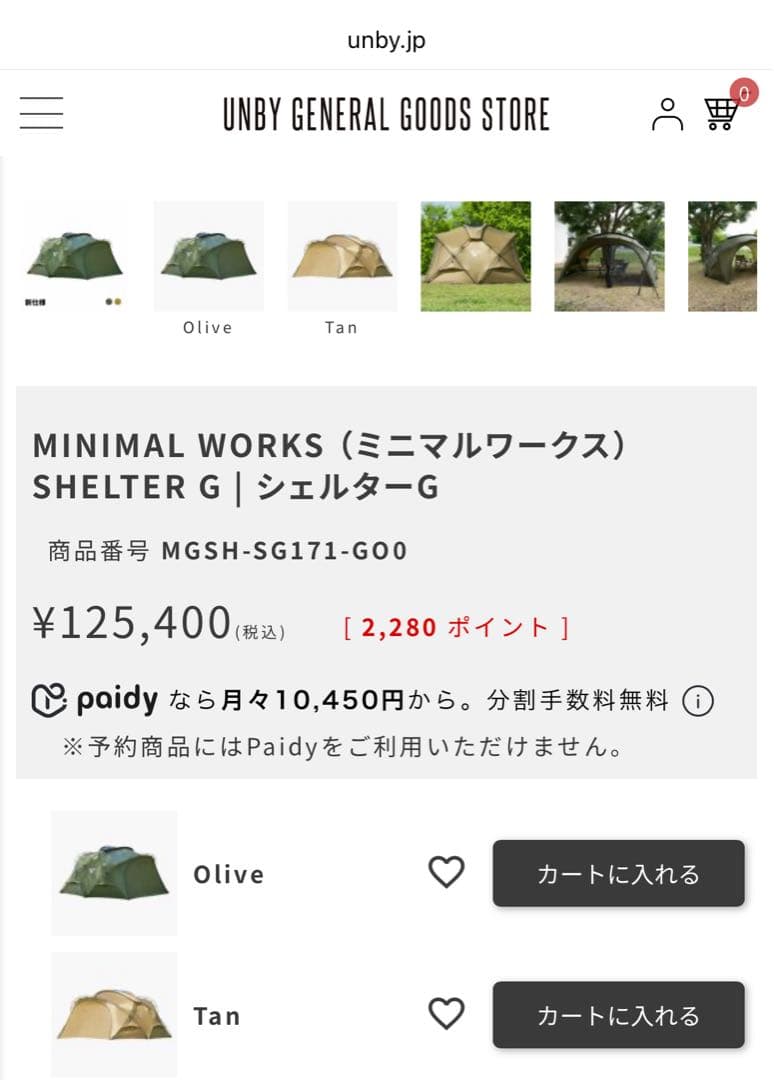Click the account profile icon
The image size is (774, 1080).
pos(668,113)
